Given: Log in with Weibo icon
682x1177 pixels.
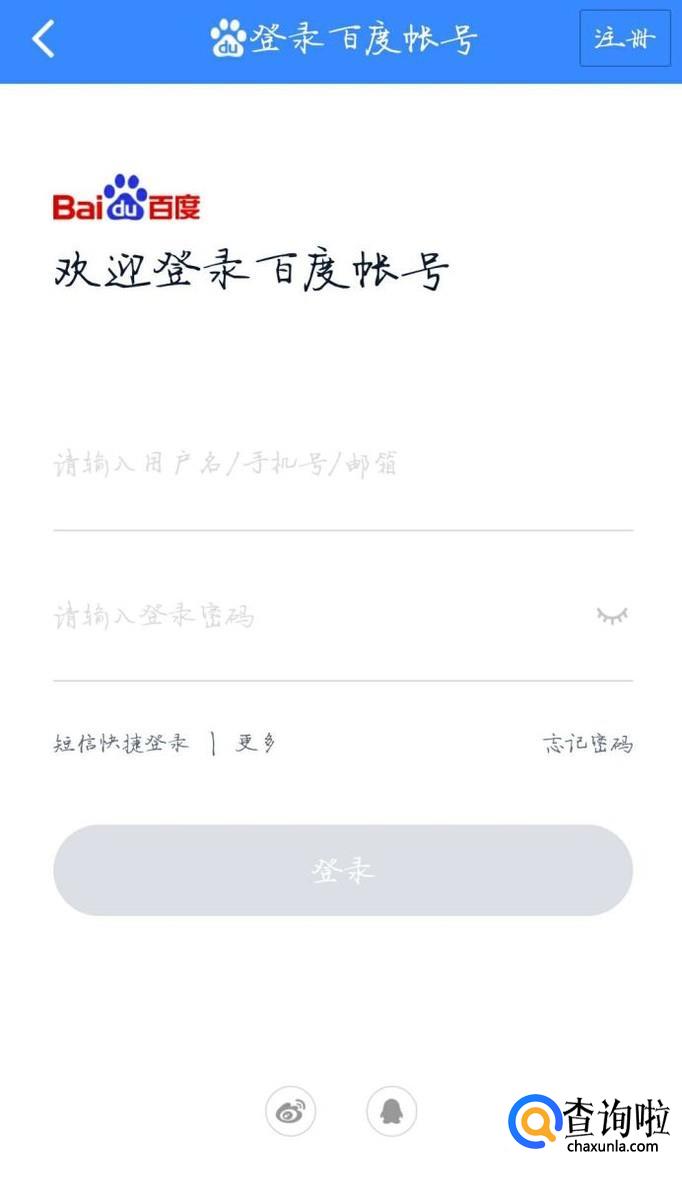Looking at the screenshot, I should 290,1111.
